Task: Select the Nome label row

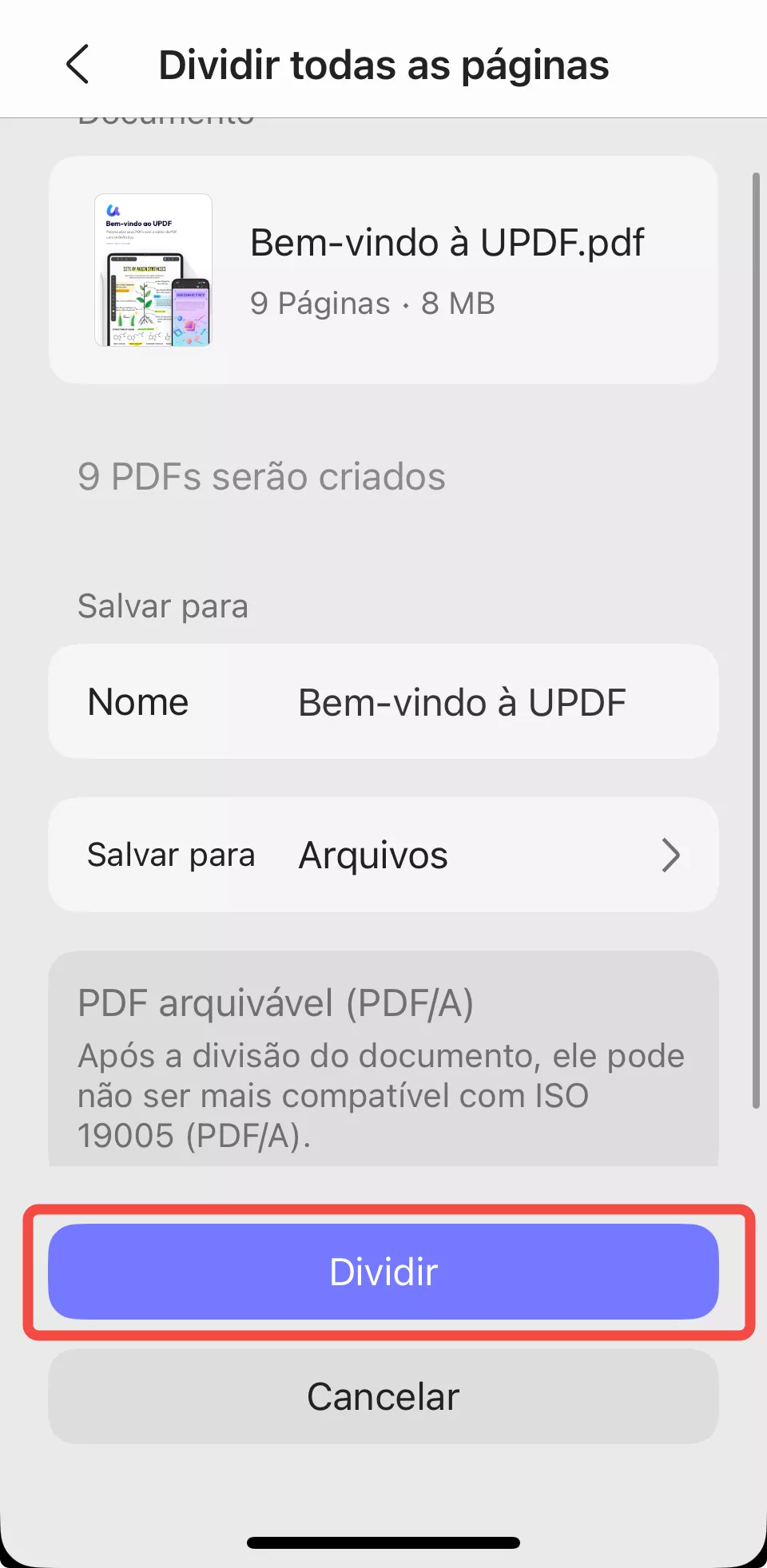Action: (x=137, y=701)
